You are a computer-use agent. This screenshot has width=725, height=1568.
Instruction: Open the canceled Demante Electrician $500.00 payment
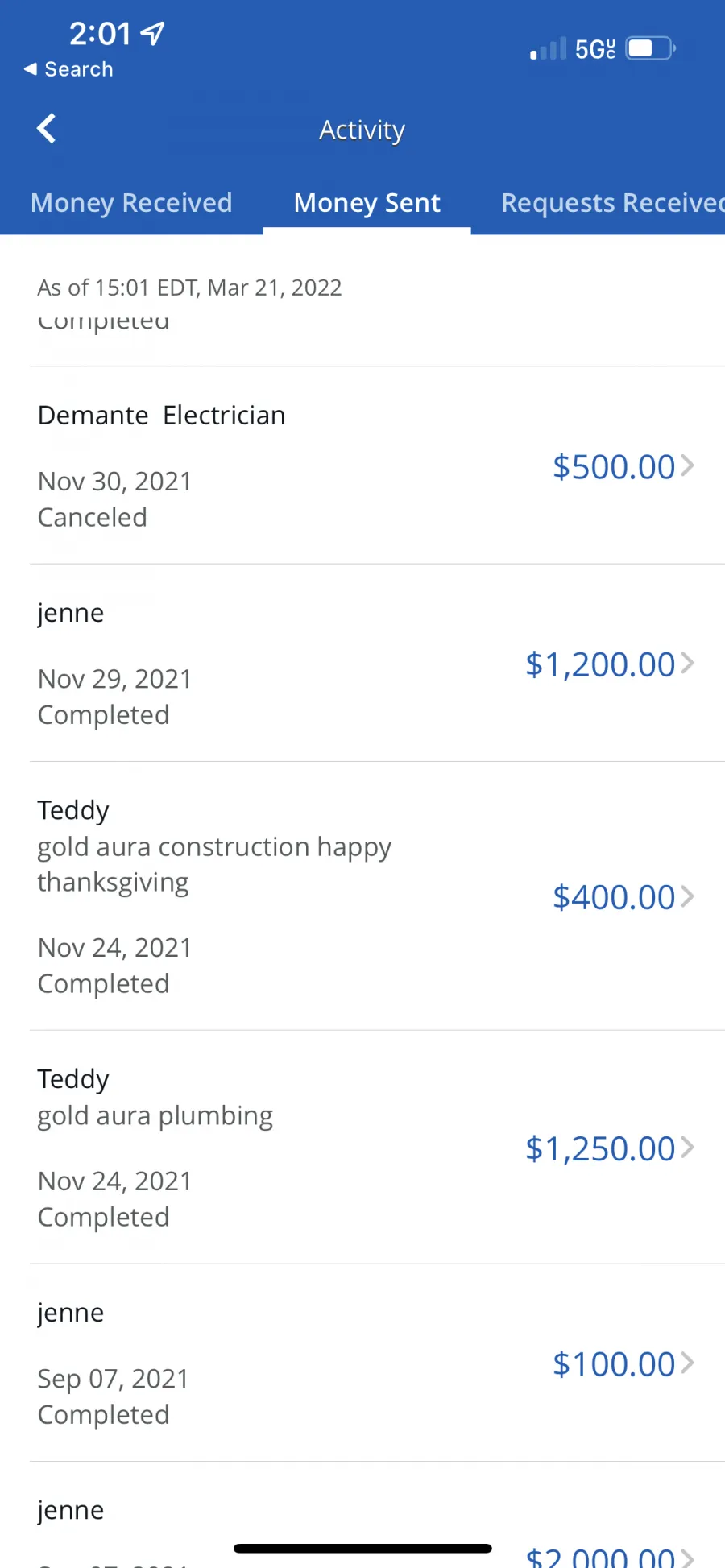(377, 465)
